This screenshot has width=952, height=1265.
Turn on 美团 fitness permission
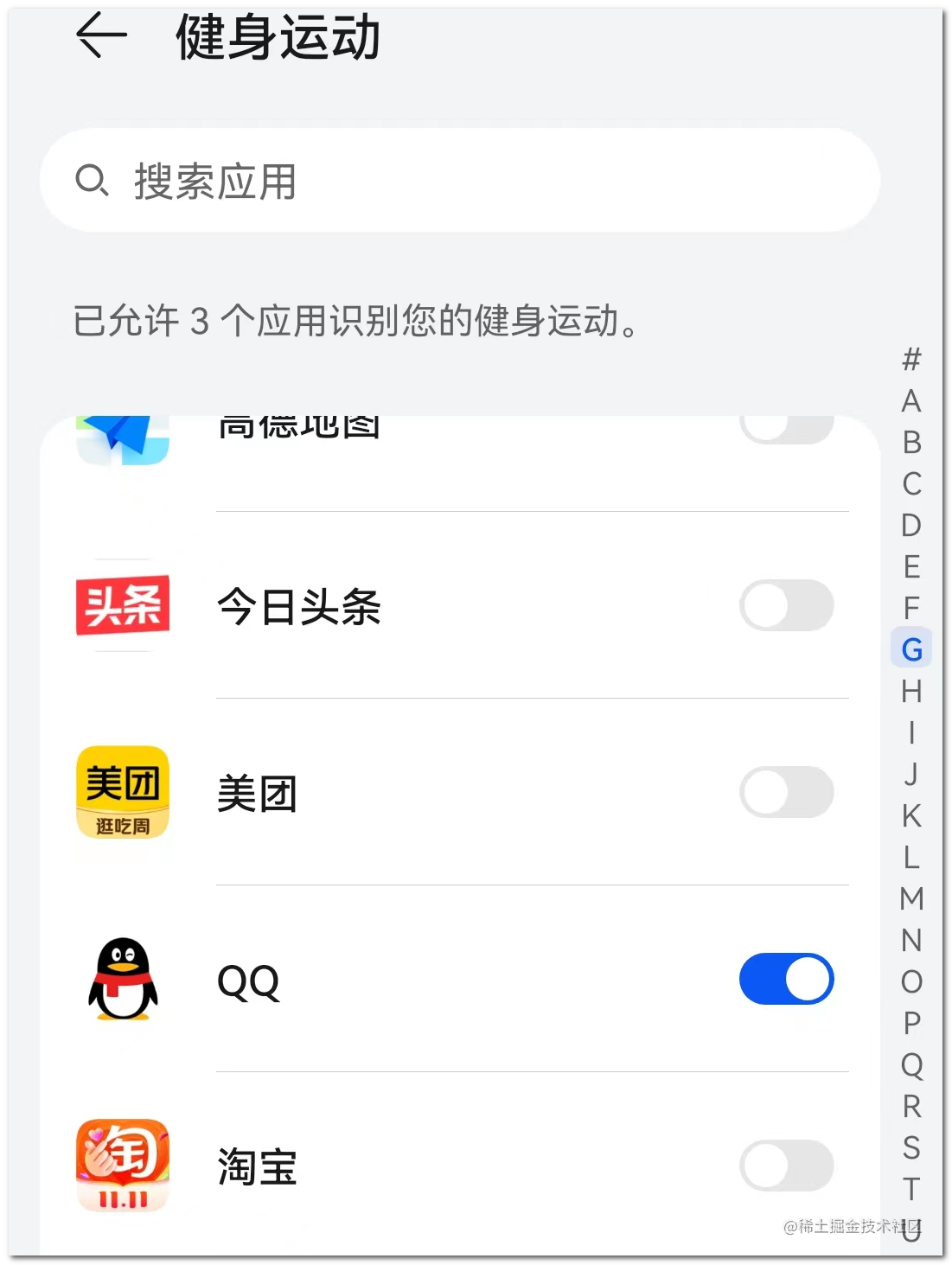coord(786,792)
